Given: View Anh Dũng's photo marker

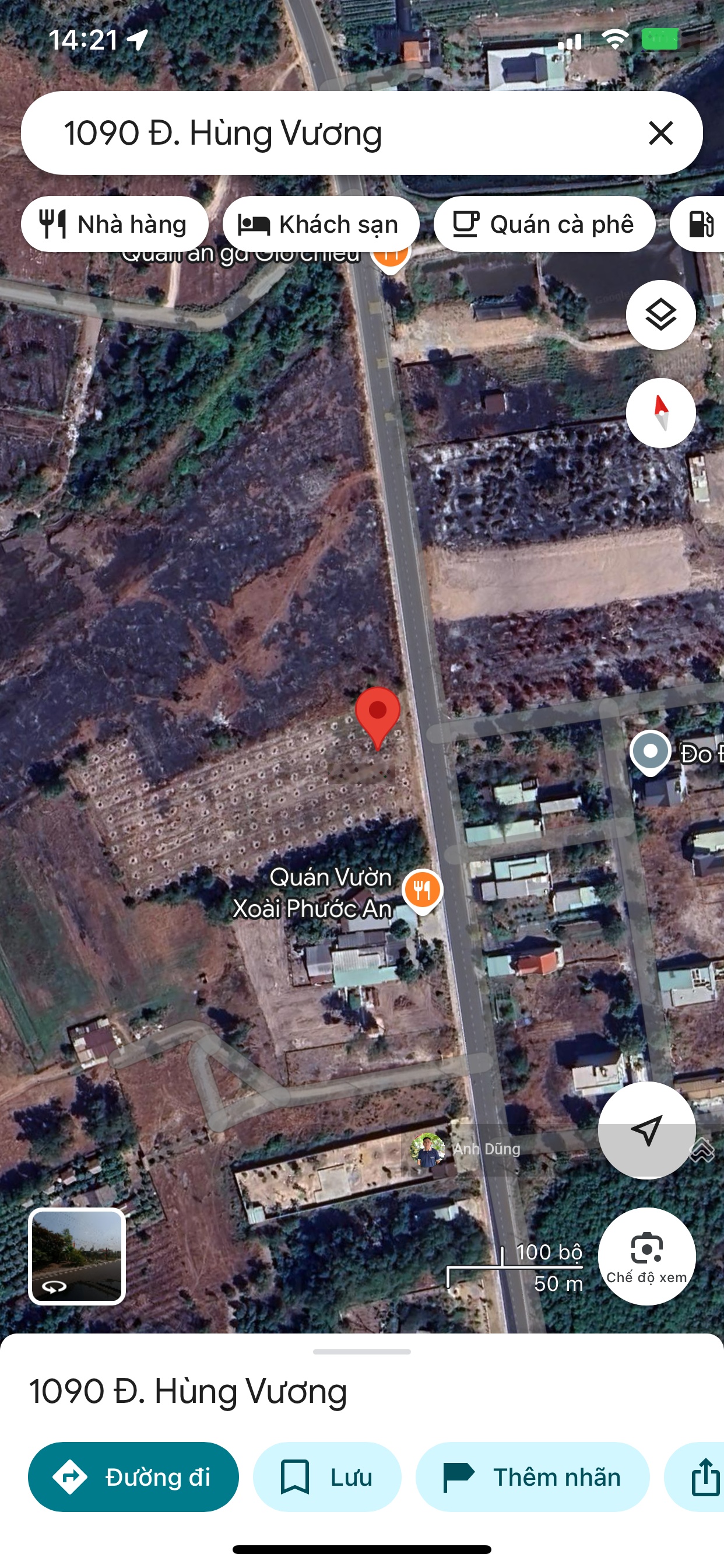Looking at the screenshot, I should [427, 1149].
